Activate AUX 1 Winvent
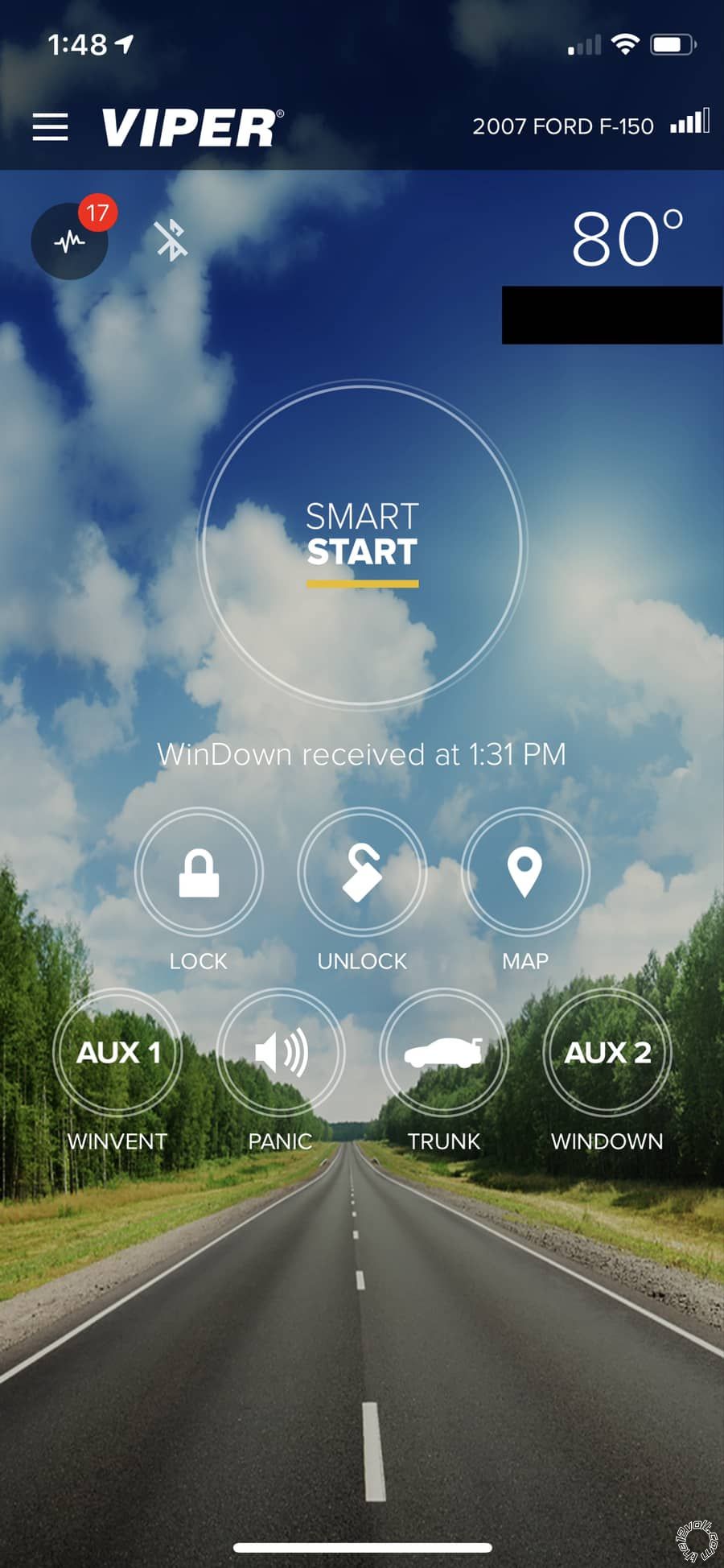This screenshot has height=1568, width=724. click(118, 1052)
